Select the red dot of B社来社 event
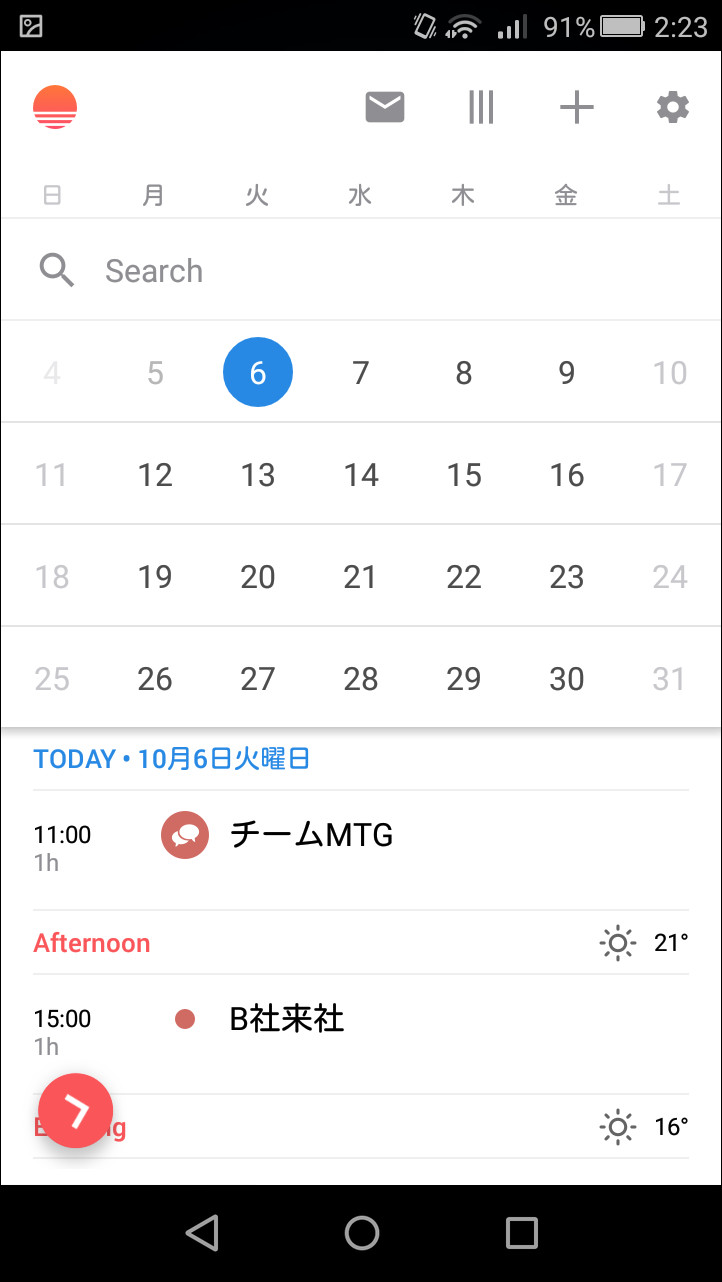 tap(186, 1018)
